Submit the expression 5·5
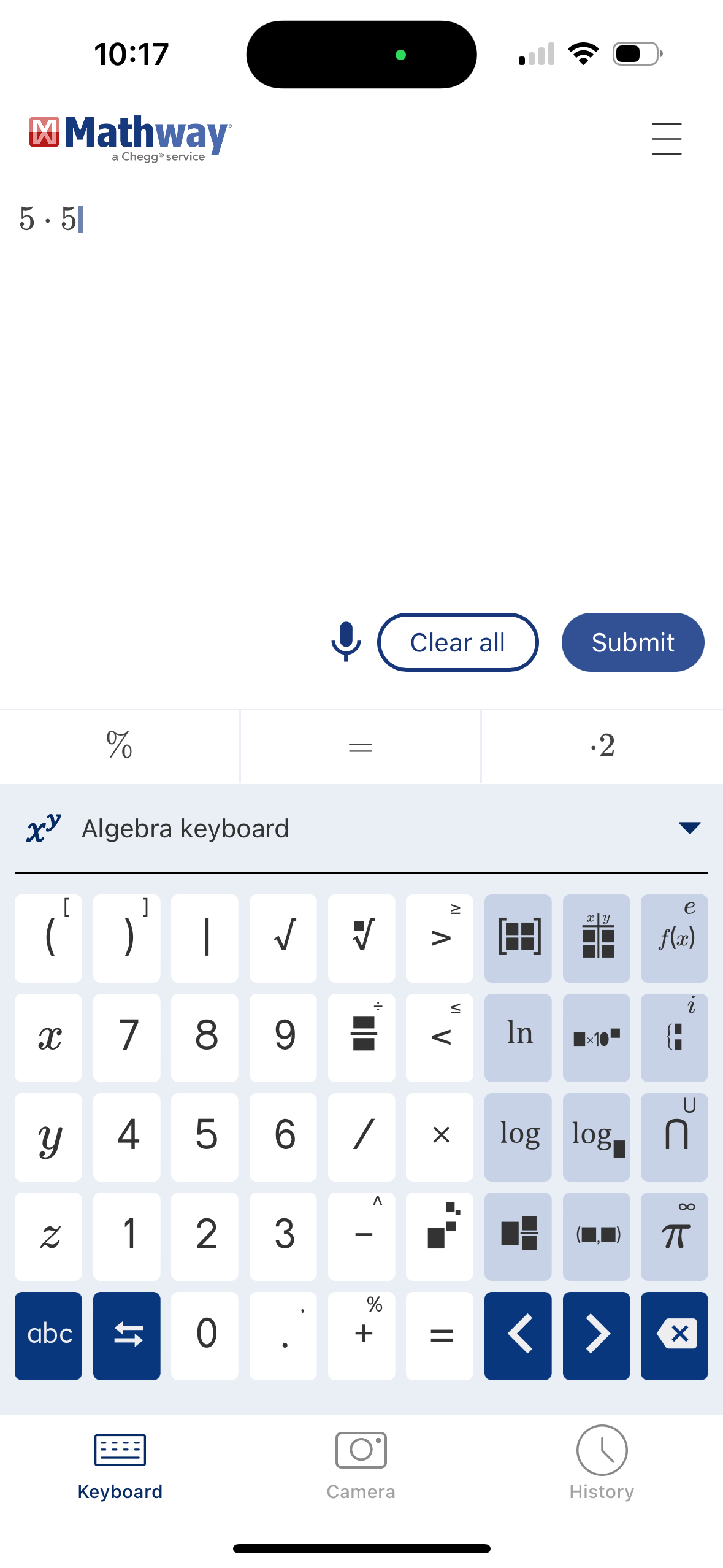The image size is (723, 1568). [x=633, y=642]
